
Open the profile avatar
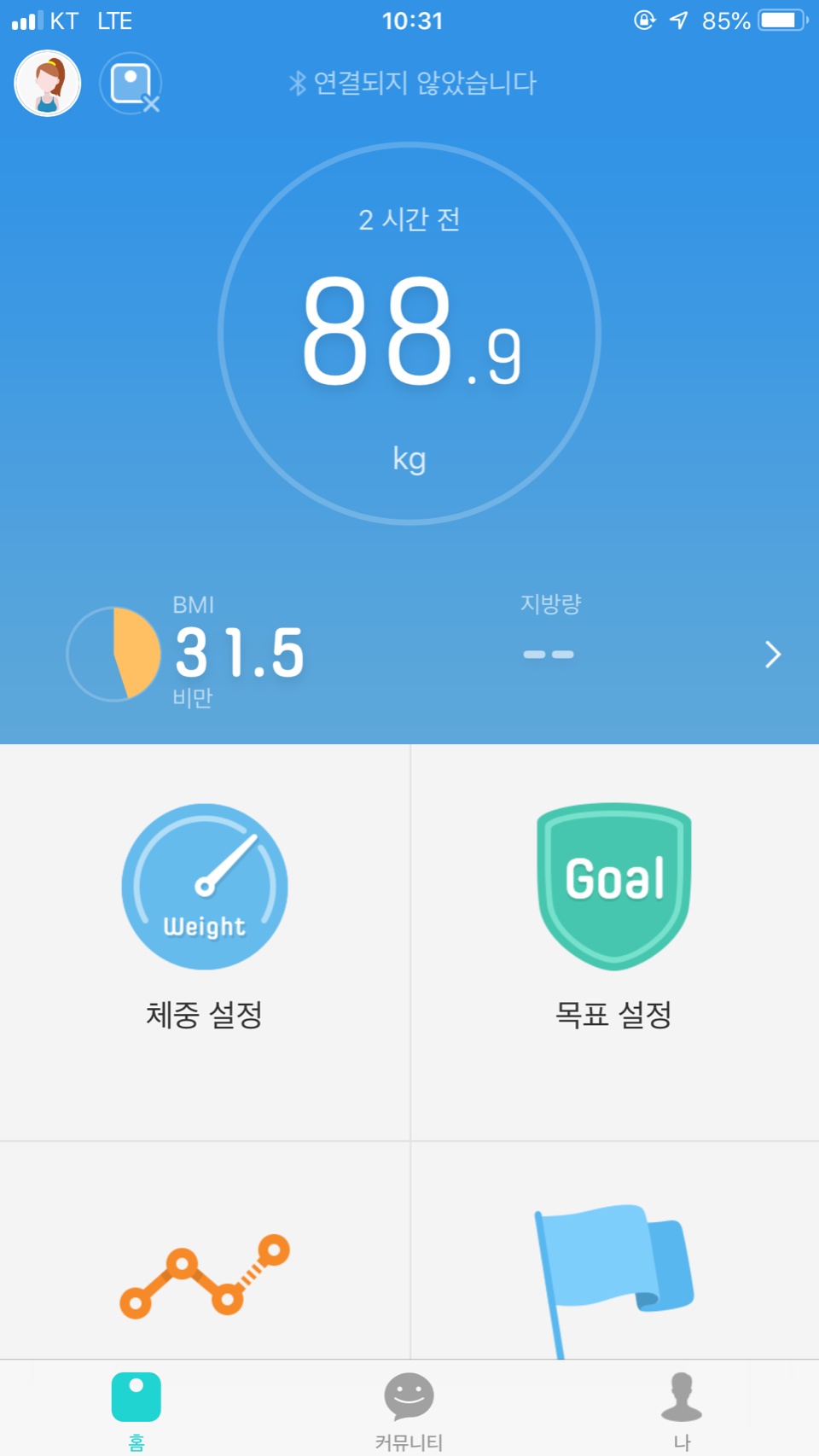48,83
